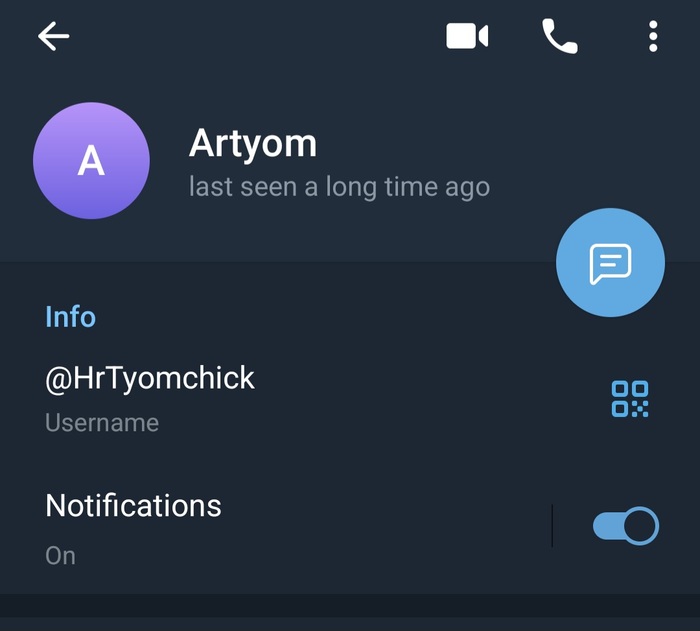Turn off the notifications switch
700x631 pixels.
(625, 526)
